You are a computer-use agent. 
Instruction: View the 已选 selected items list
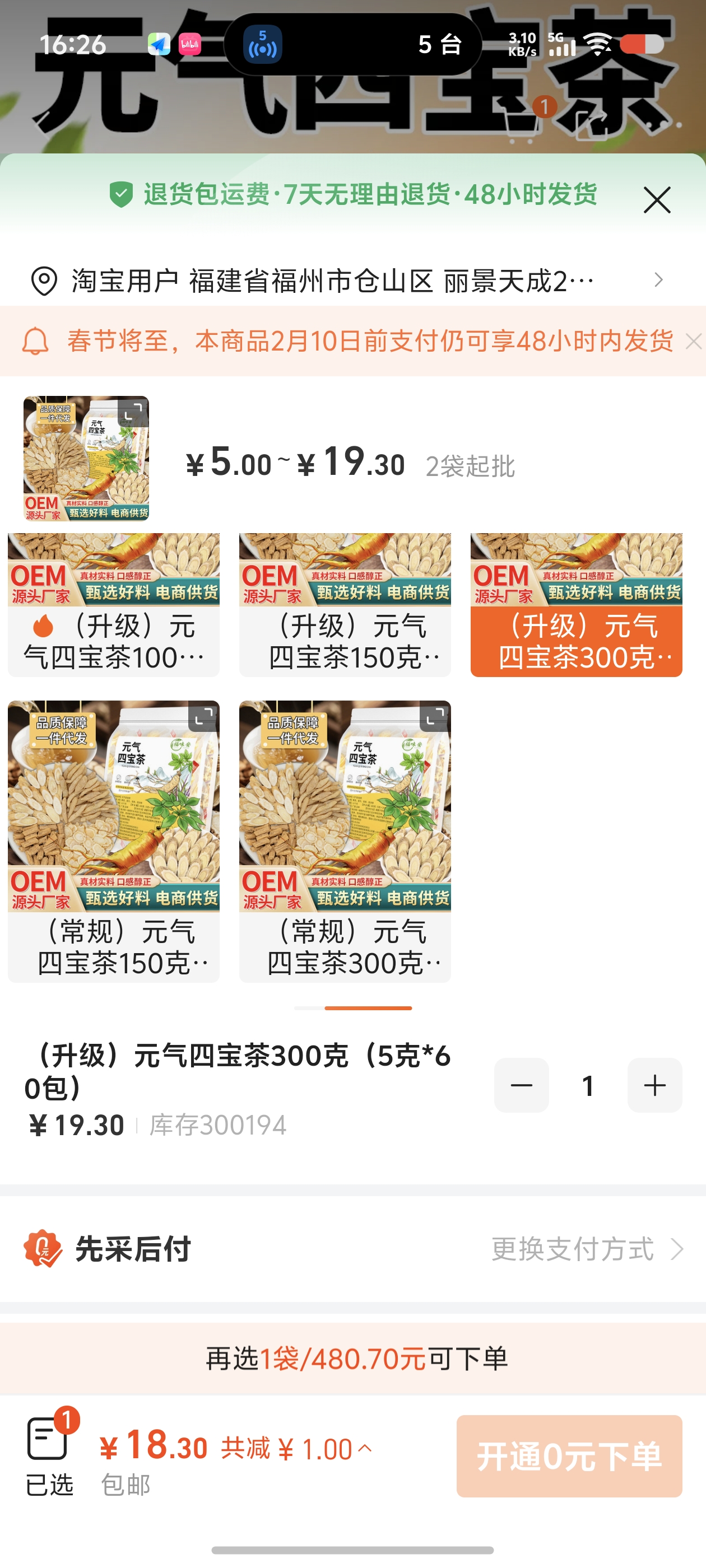click(49, 1455)
